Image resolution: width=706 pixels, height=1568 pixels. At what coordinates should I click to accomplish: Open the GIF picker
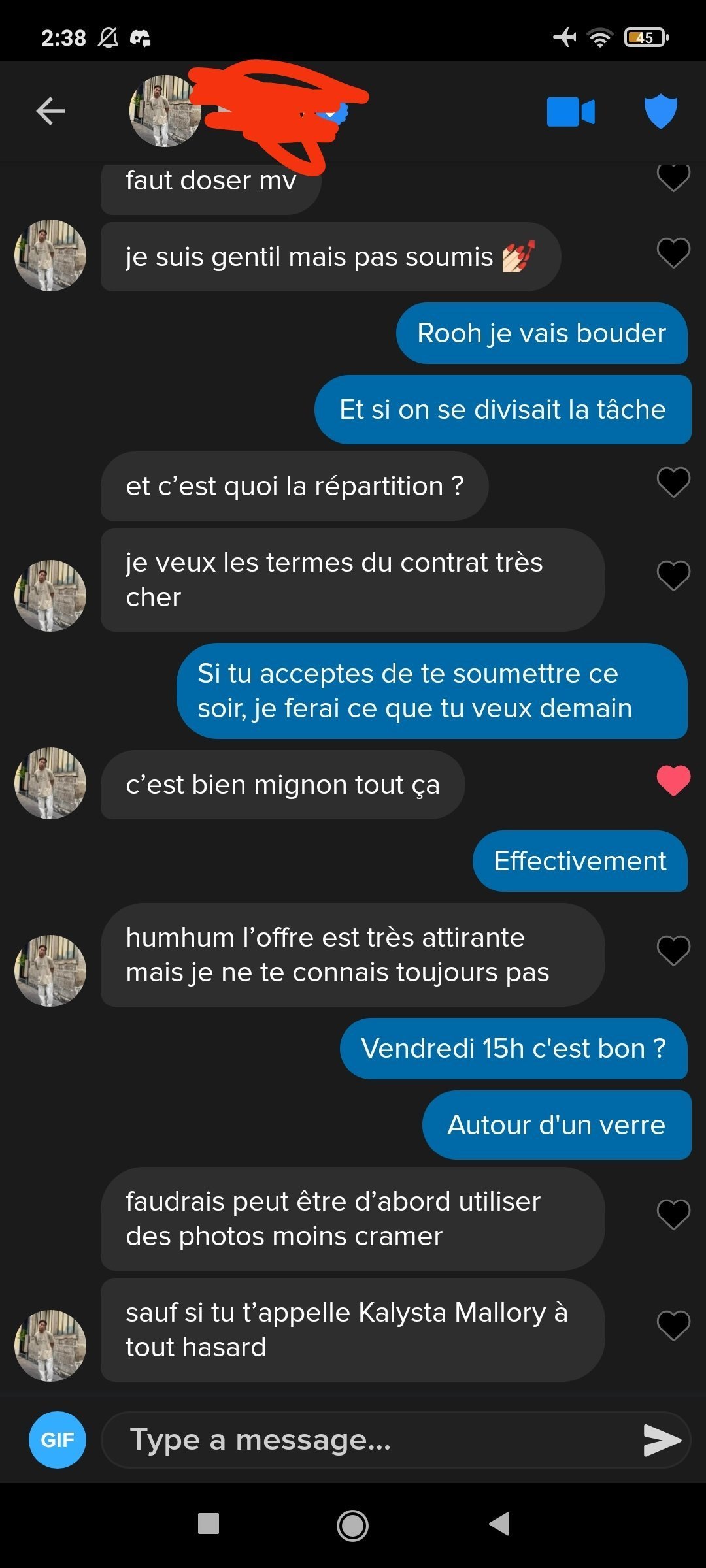58,1439
